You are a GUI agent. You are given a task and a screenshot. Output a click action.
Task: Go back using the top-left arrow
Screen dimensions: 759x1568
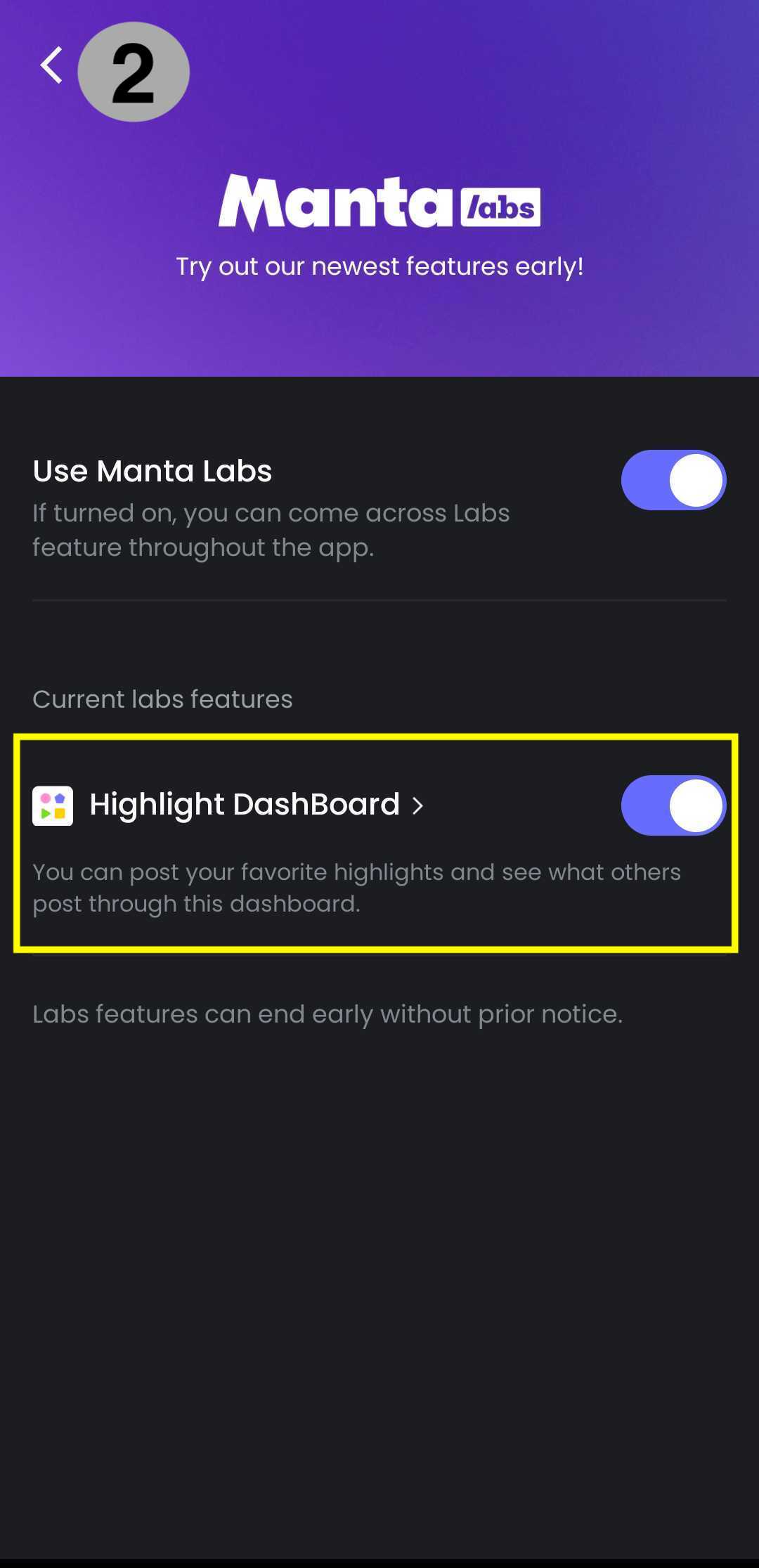[x=51, y=66]
